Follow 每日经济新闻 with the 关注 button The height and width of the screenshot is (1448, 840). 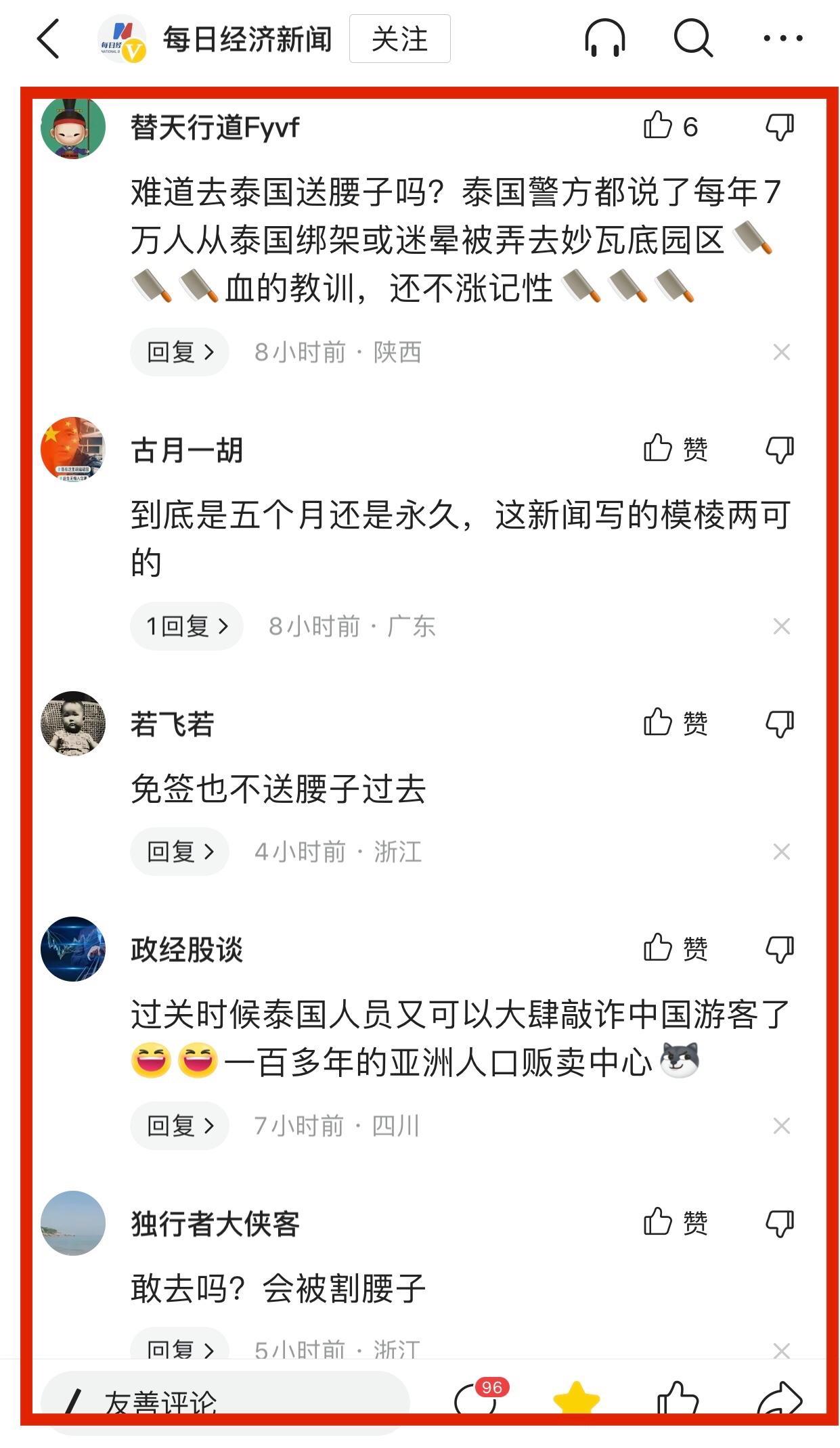click(x=399, y=39)
